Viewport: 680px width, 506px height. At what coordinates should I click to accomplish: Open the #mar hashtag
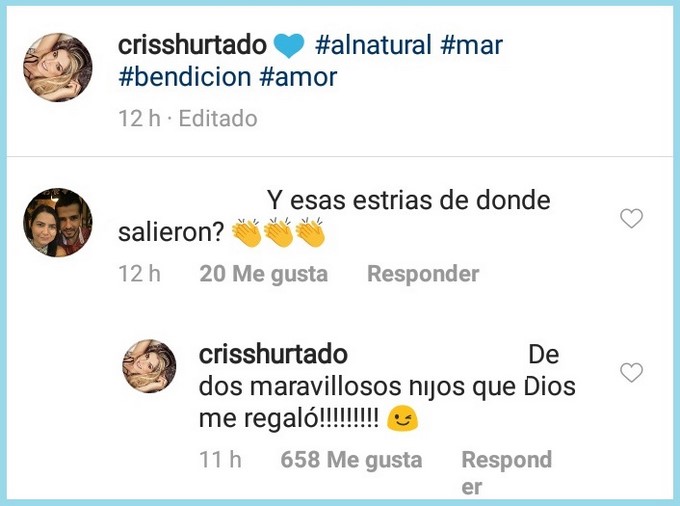(471, 45)
